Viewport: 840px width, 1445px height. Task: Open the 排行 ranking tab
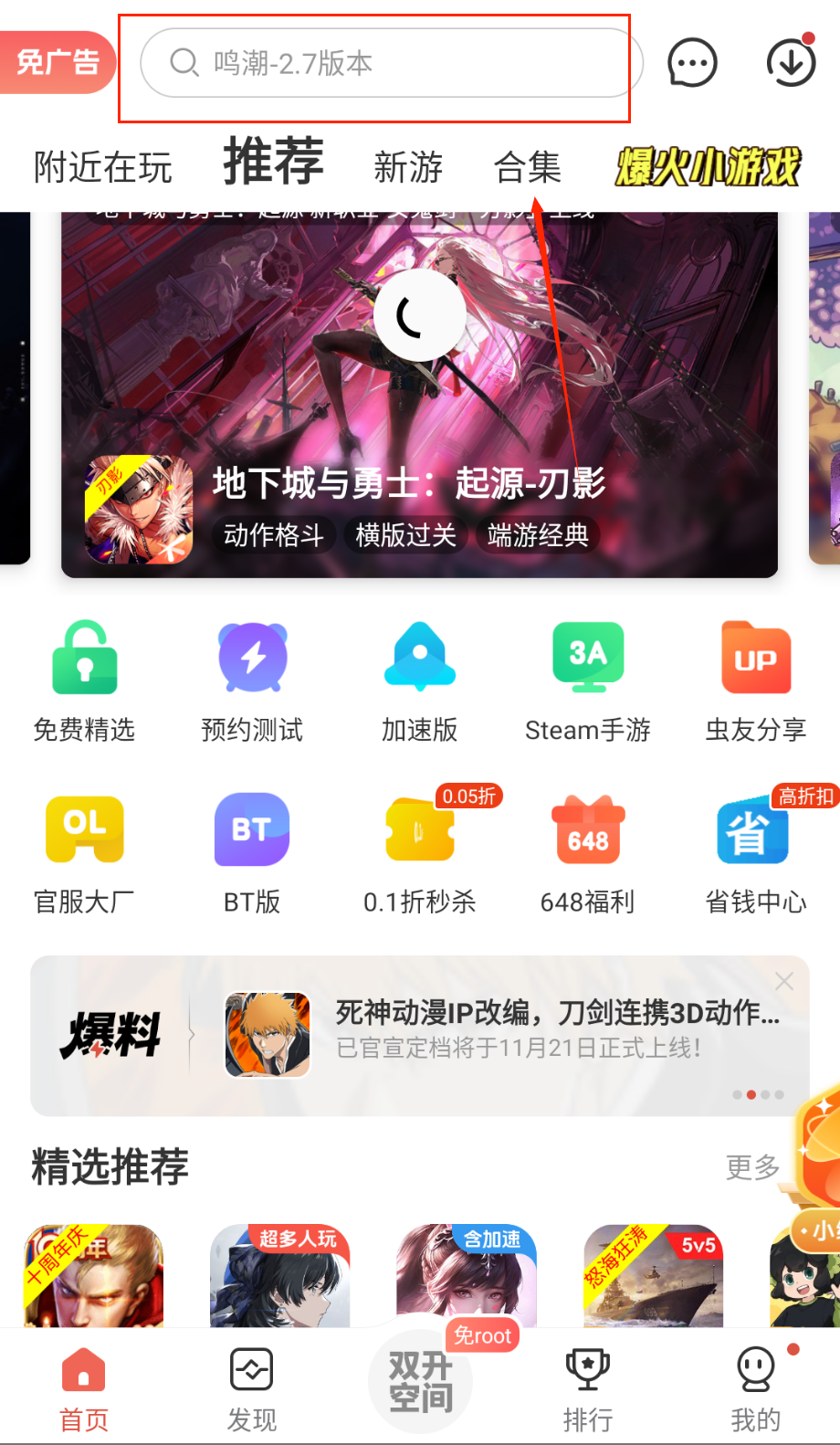click(587, 1388)
